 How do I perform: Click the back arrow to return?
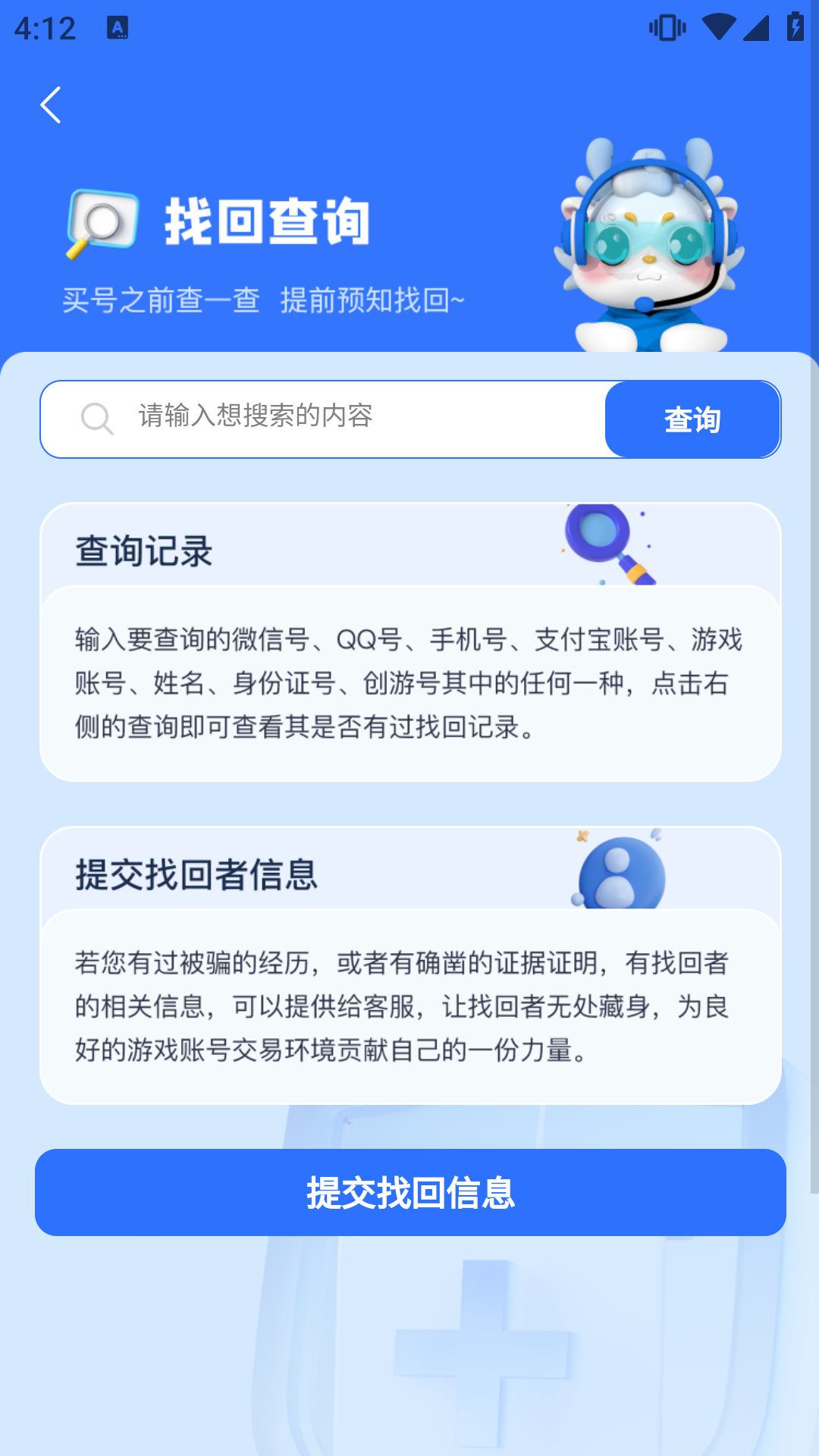coord(51,105)
